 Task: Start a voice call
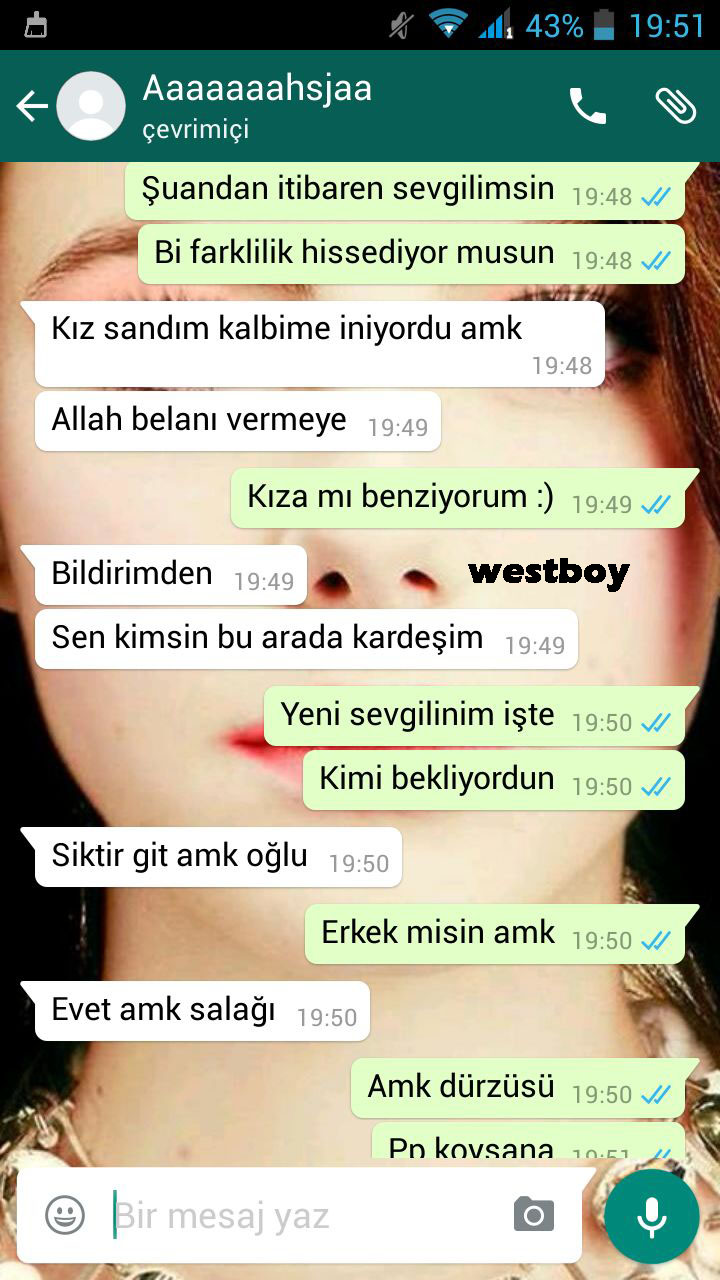click(x=587, y=106)
